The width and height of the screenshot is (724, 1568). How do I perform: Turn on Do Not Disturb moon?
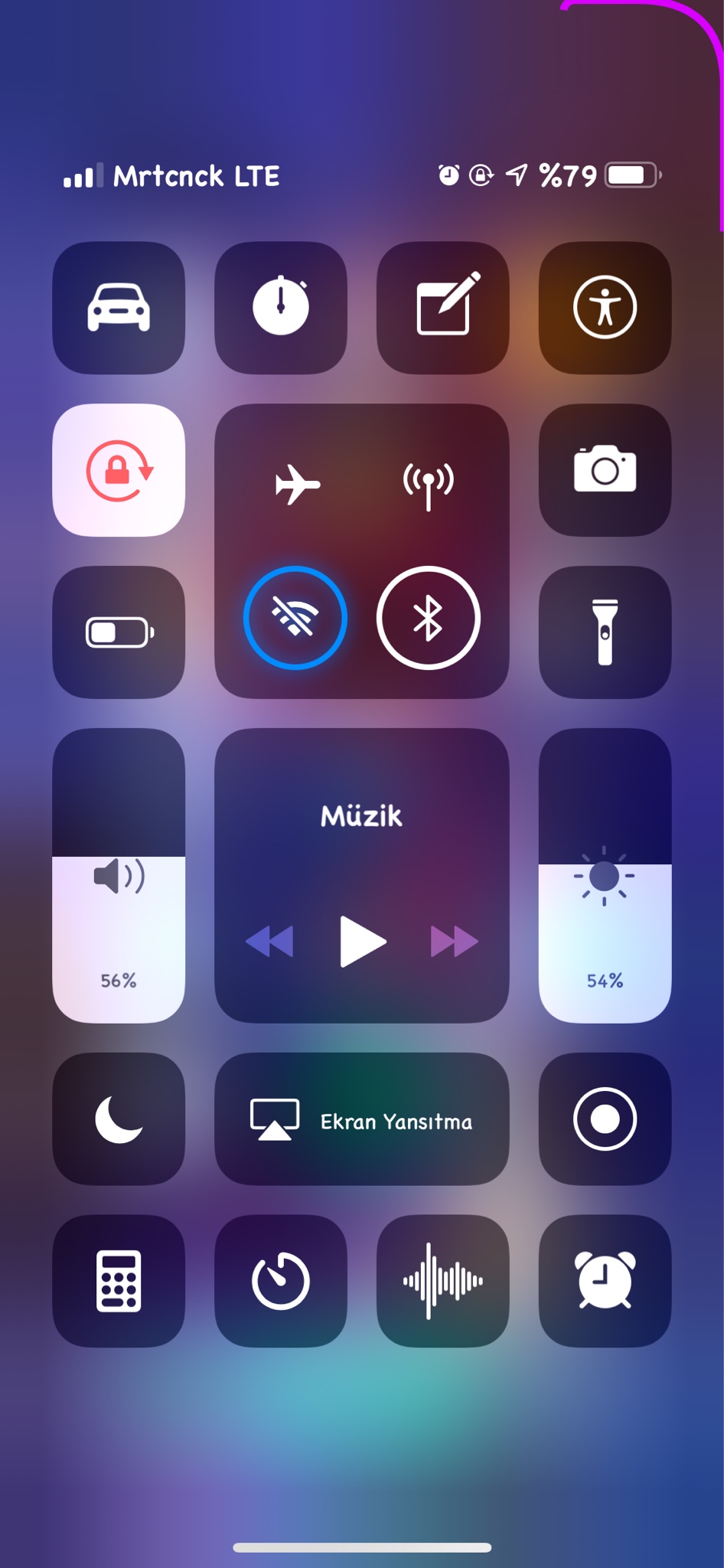pyautogui.click(x=119, y=1119)
